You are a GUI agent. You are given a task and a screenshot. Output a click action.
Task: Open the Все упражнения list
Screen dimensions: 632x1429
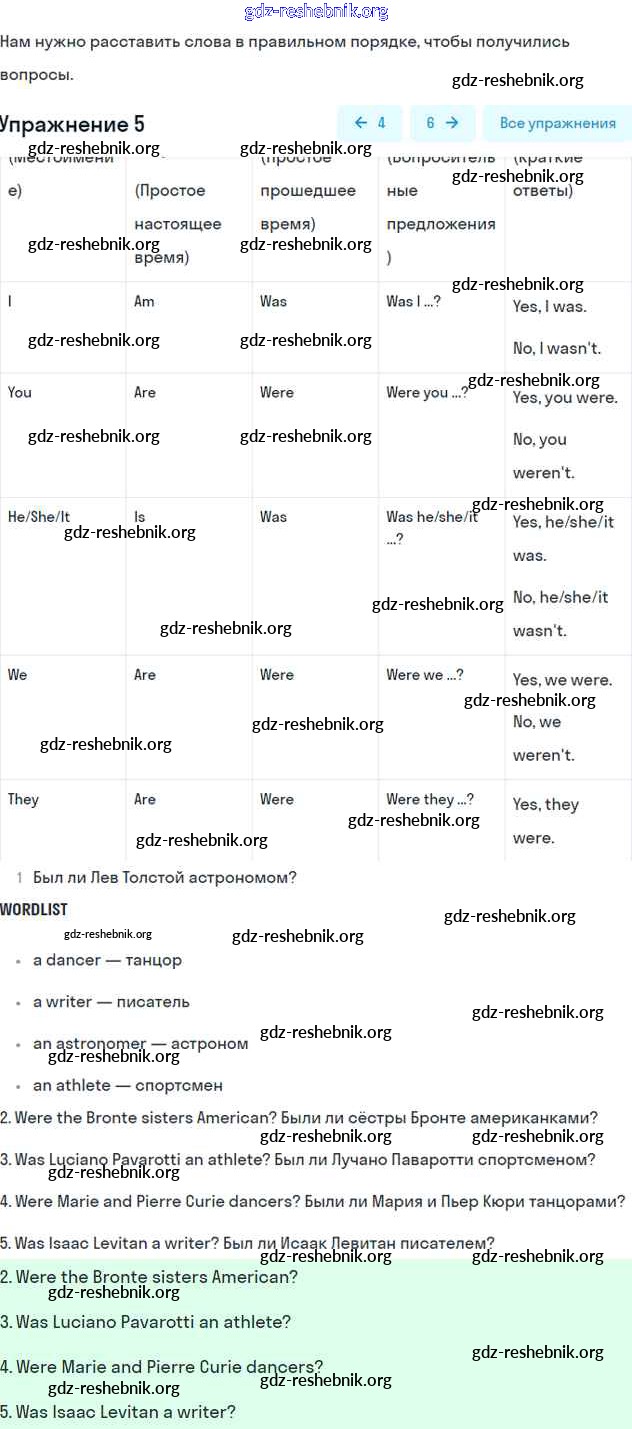pyautogui.click(x=557, y=123)
